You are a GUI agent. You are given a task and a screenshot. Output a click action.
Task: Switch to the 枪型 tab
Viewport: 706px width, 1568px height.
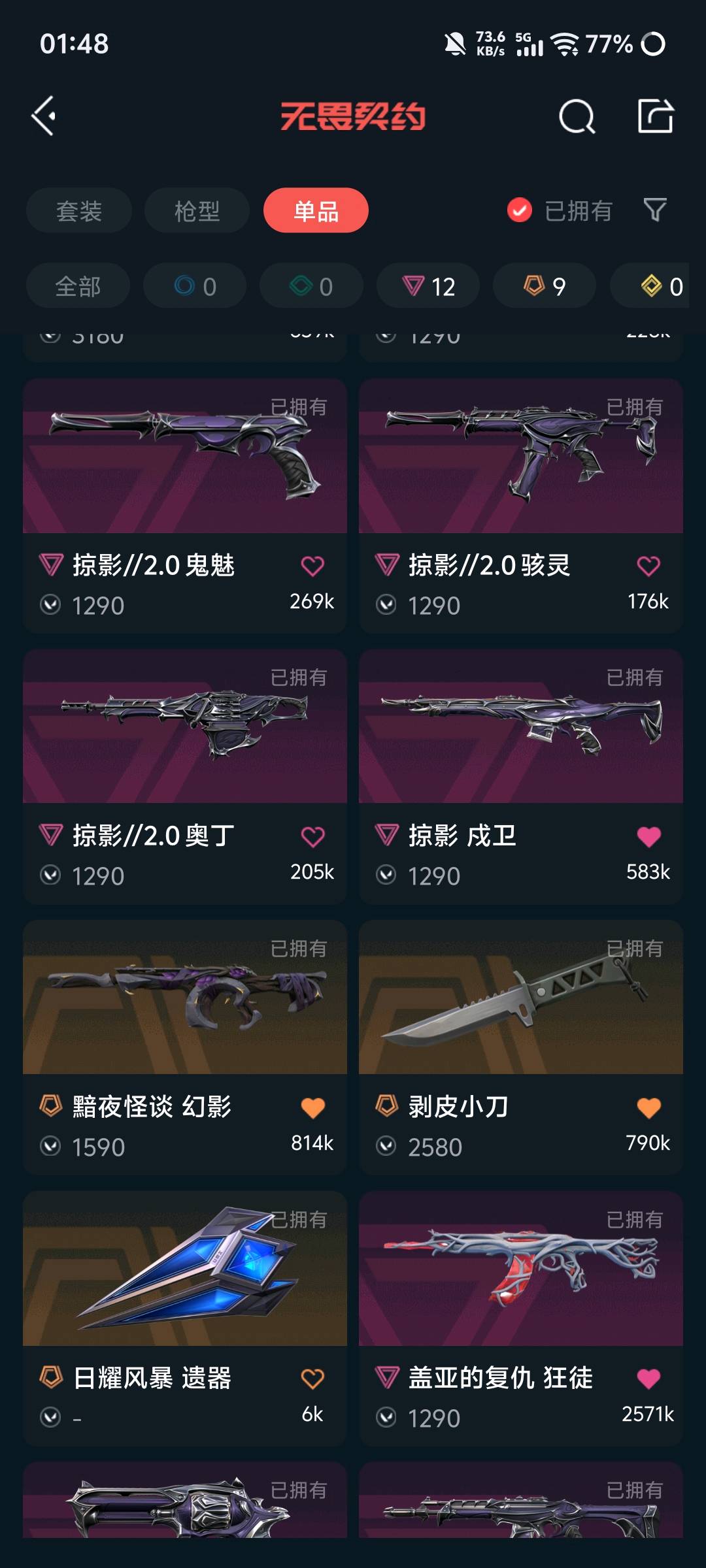[197, 211]
